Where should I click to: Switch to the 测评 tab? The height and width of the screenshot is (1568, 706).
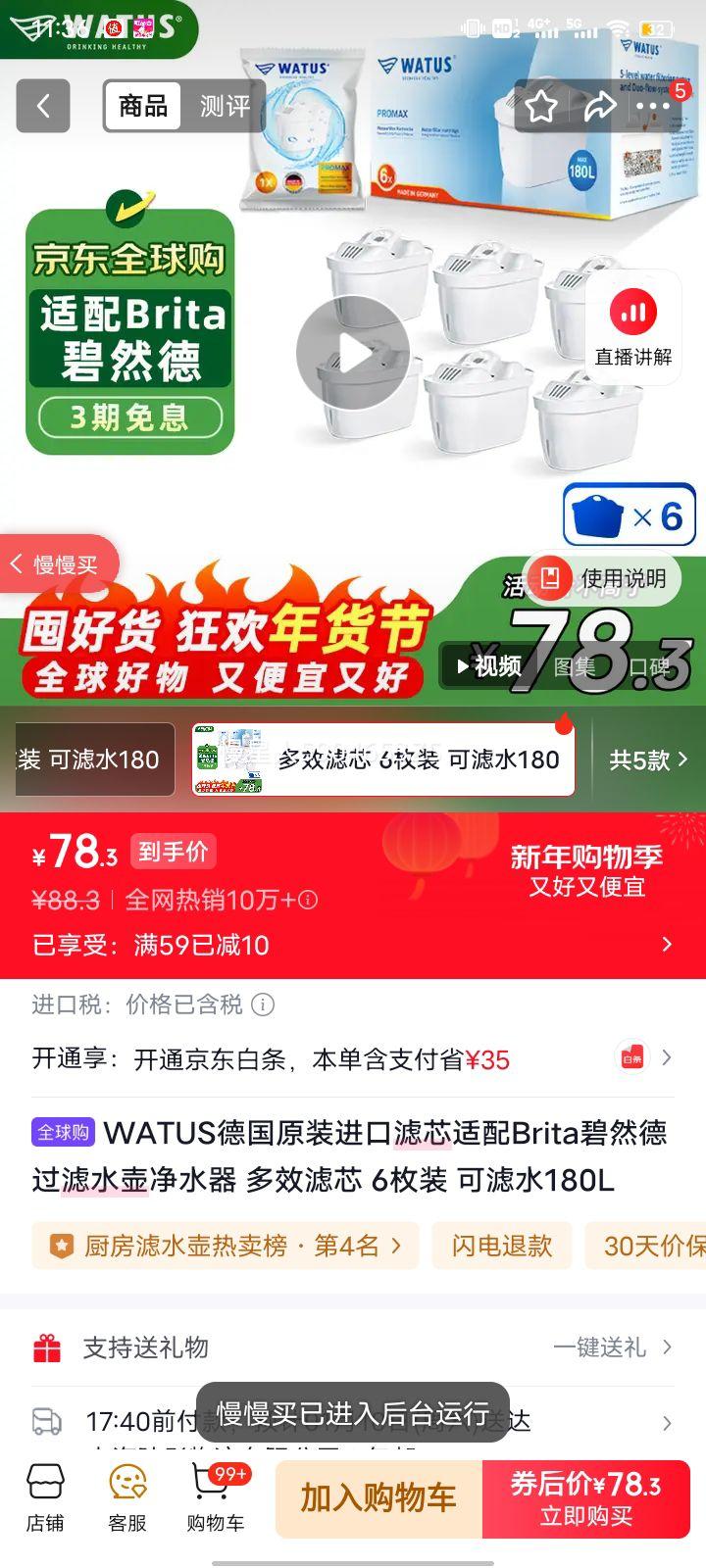(x=224, y=106)
